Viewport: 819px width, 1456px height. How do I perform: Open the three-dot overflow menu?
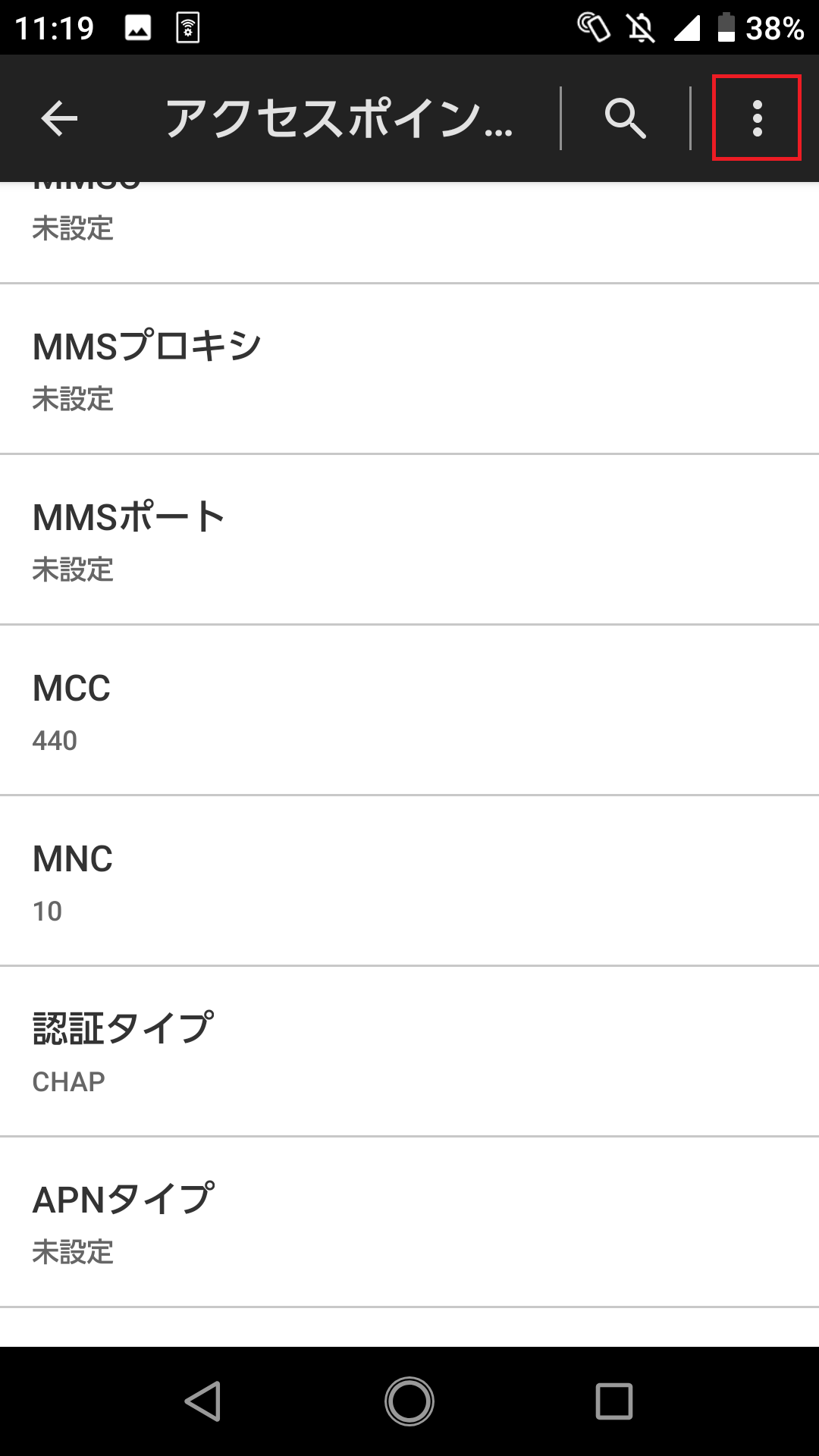click(757, 118)
